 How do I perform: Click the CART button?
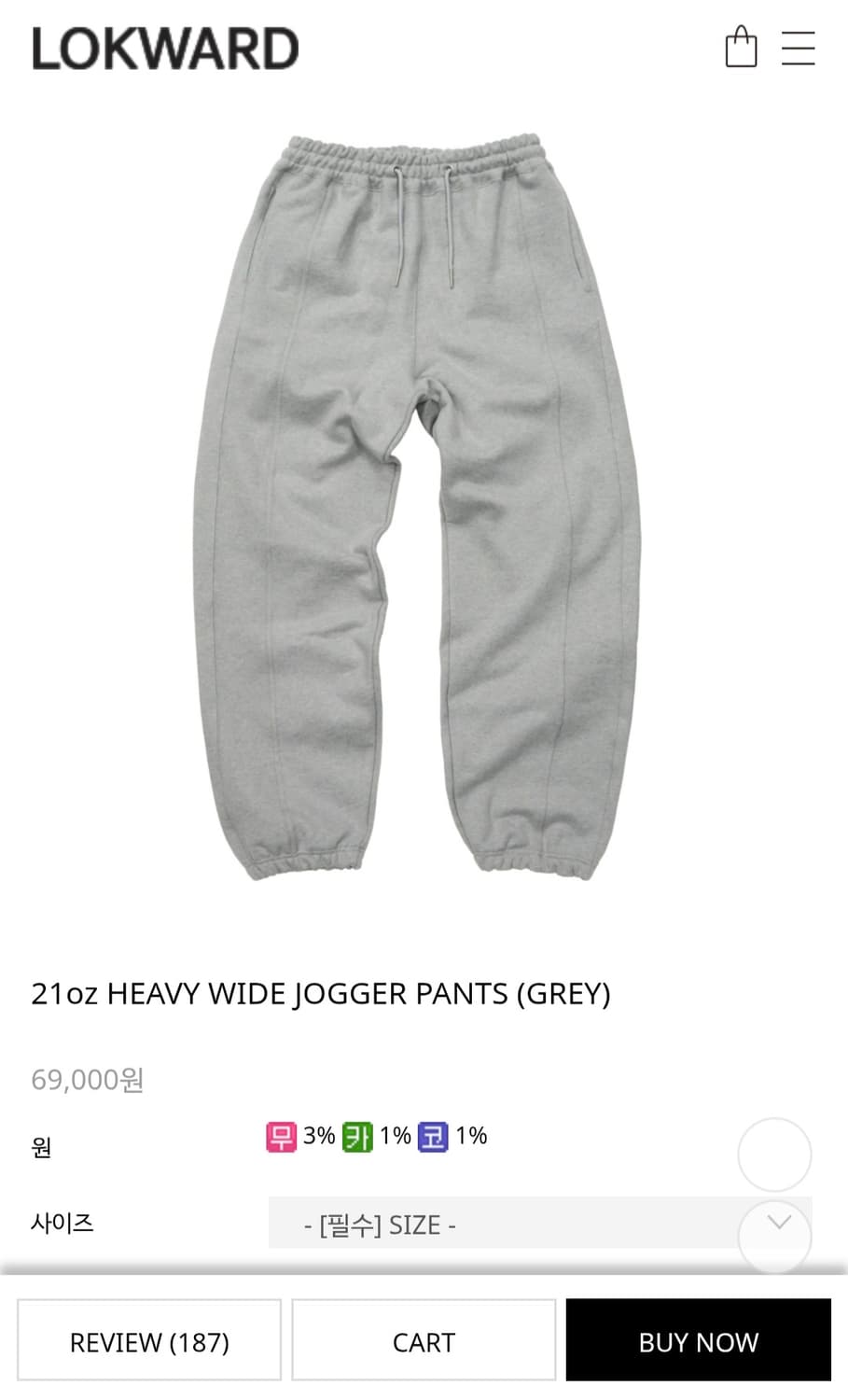click(424, 1341)
